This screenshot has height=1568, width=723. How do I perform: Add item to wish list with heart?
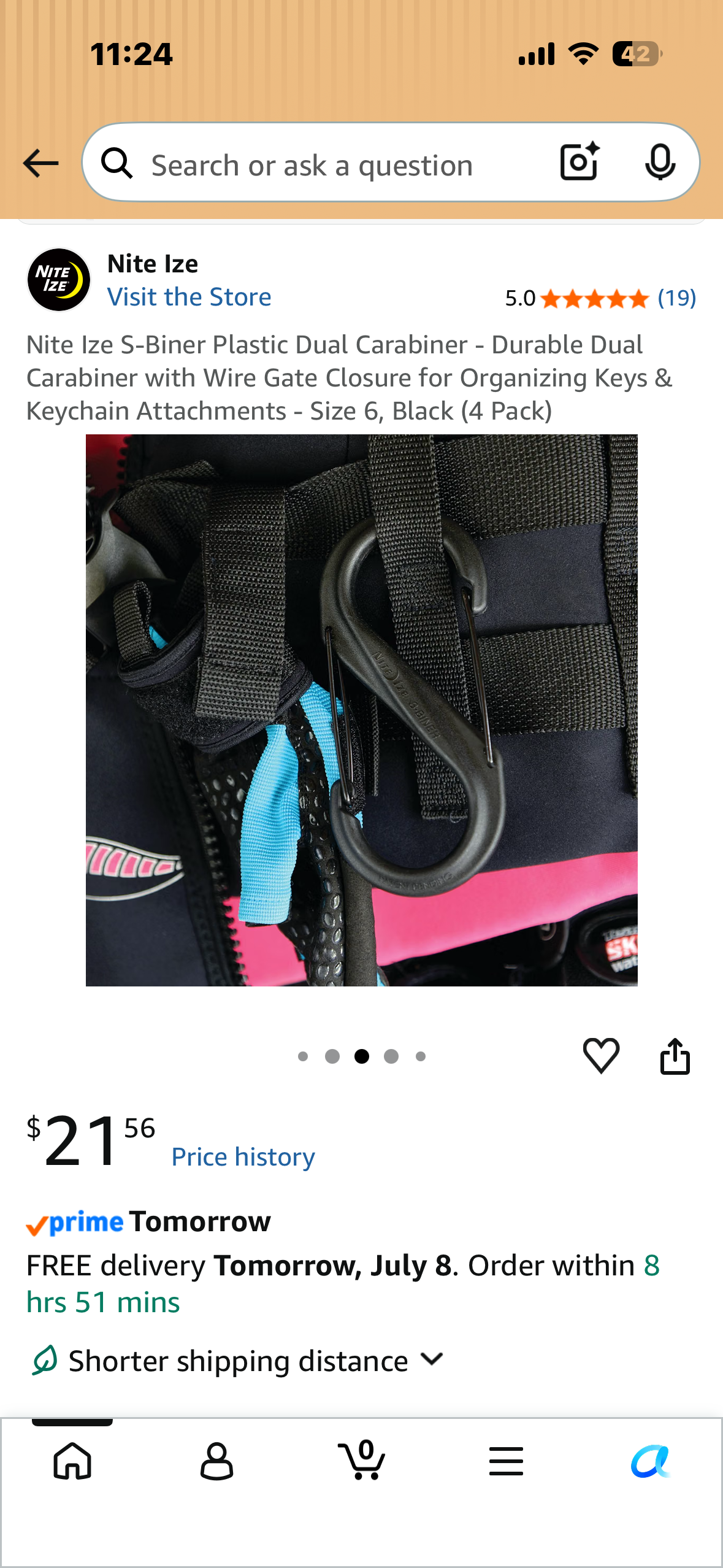[x=601, y=1056]
